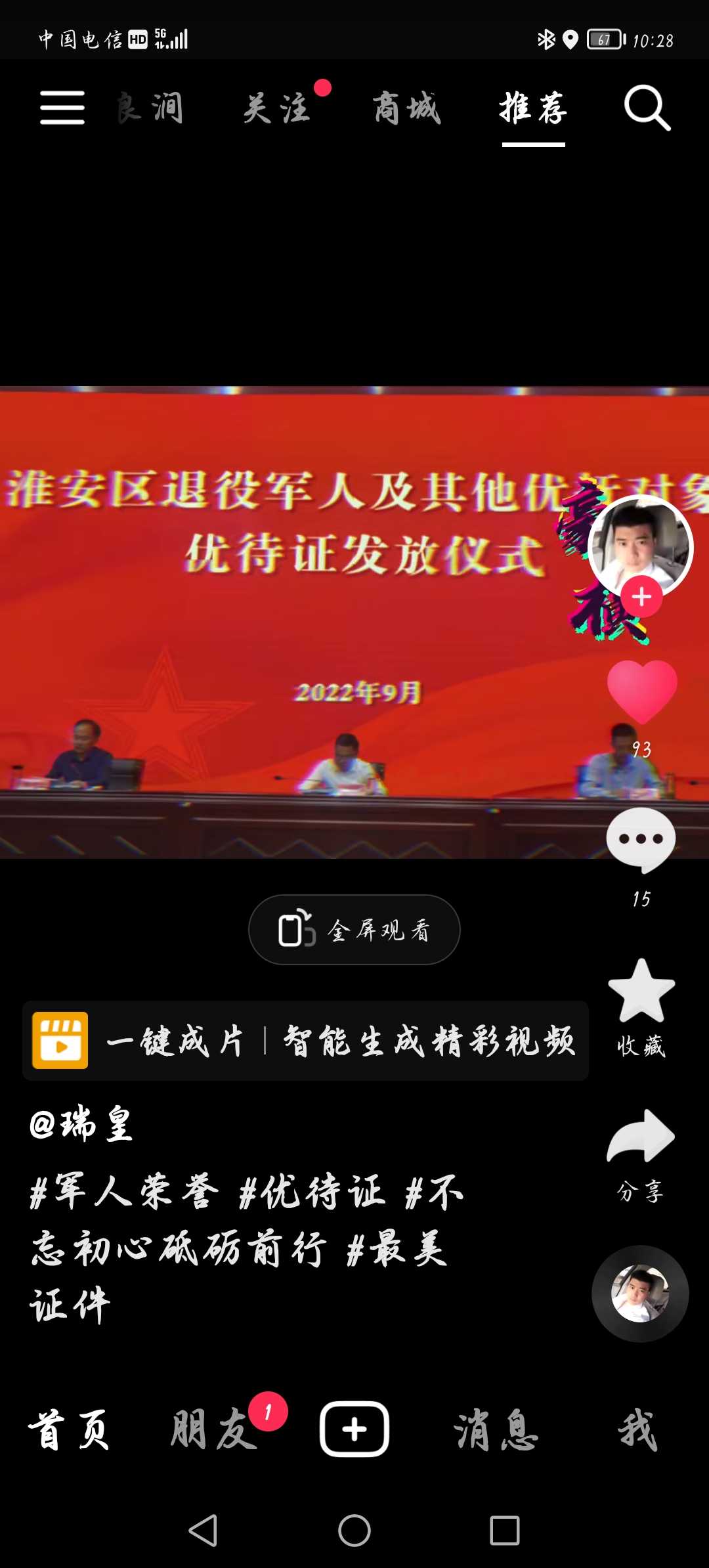Create a new post with the plus button
The width and height of the screenshot is (709, 1568).
(354, 1429)
